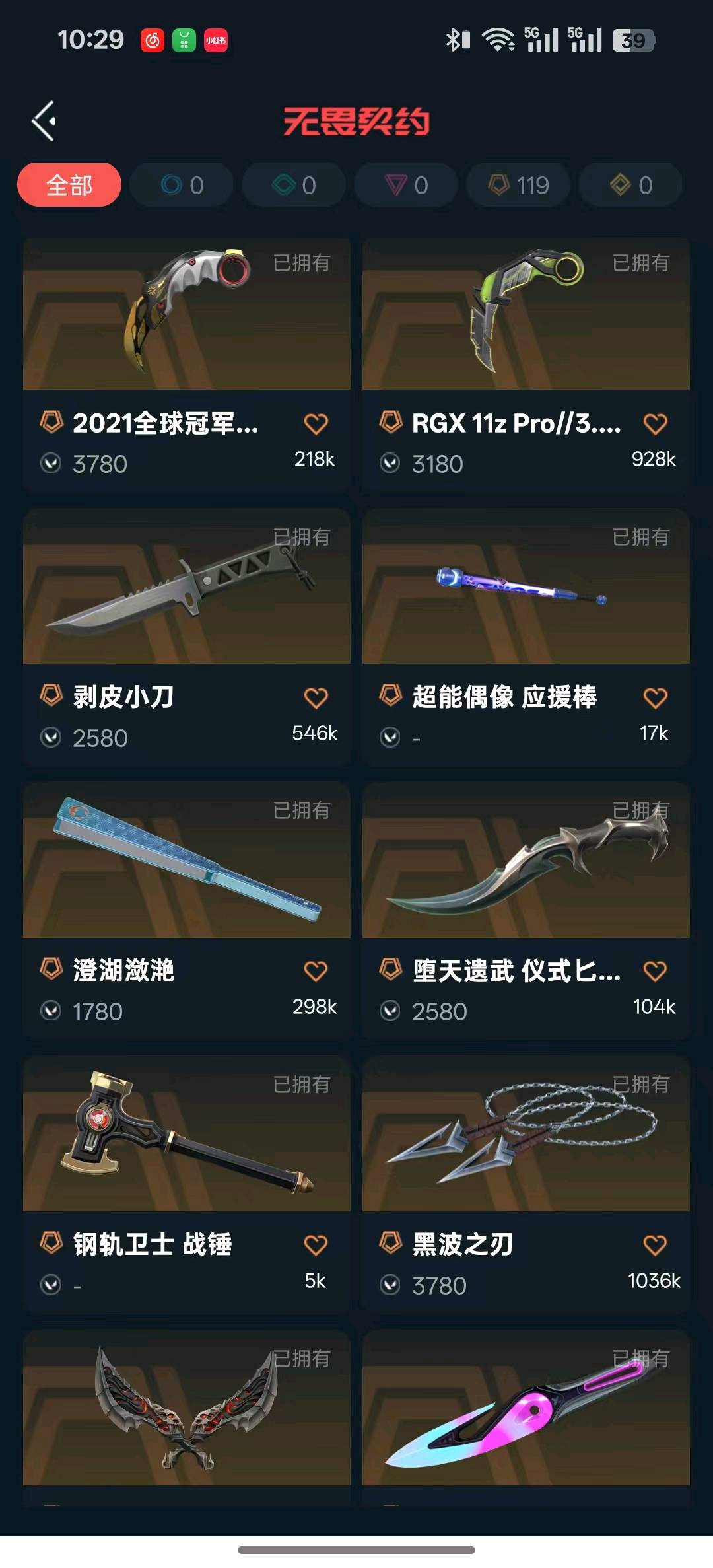Switch to the filter chip showing 119
The height and width of the screenshot is (1568, 713).
click(x=518, y=185)
